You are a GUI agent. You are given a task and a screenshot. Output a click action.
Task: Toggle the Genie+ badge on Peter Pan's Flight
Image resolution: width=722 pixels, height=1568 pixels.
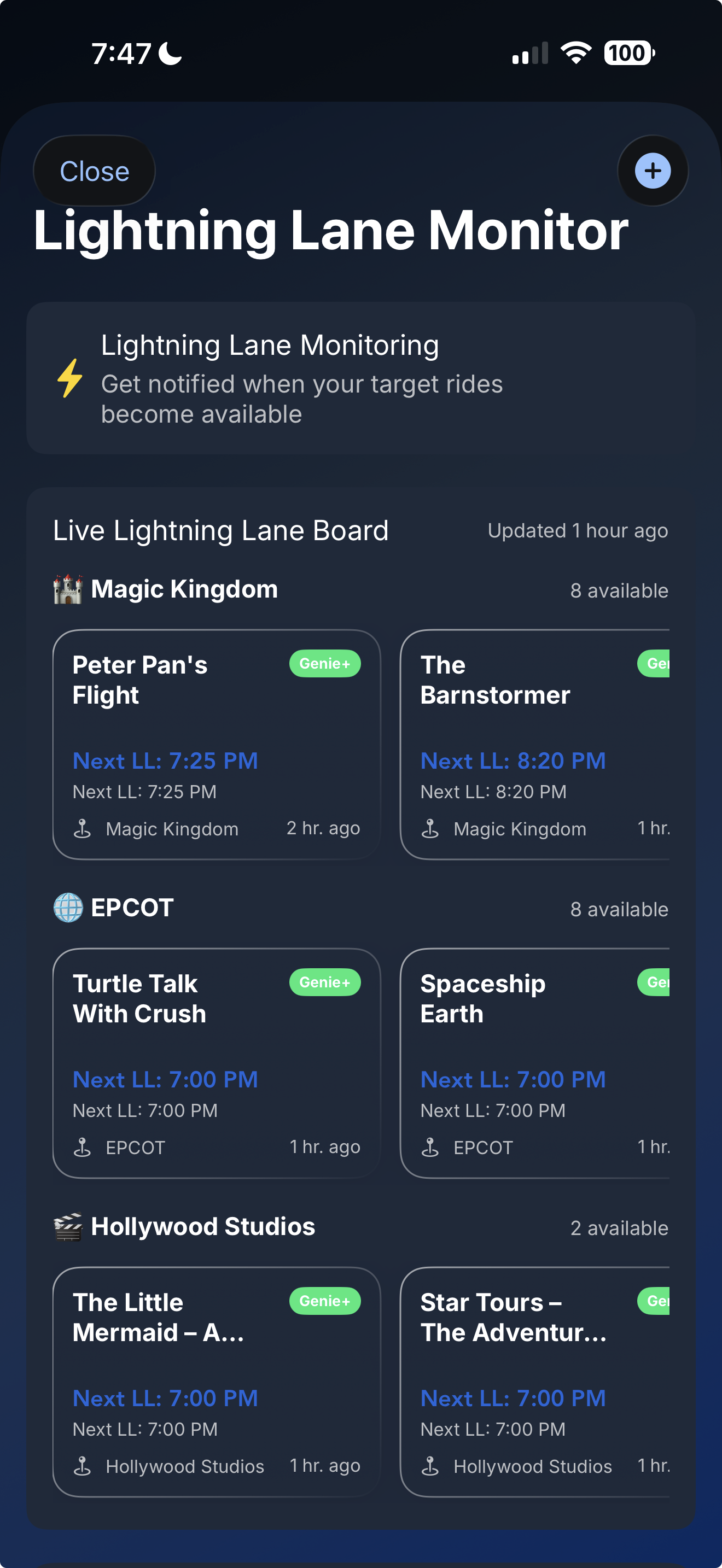click(324, 664)
